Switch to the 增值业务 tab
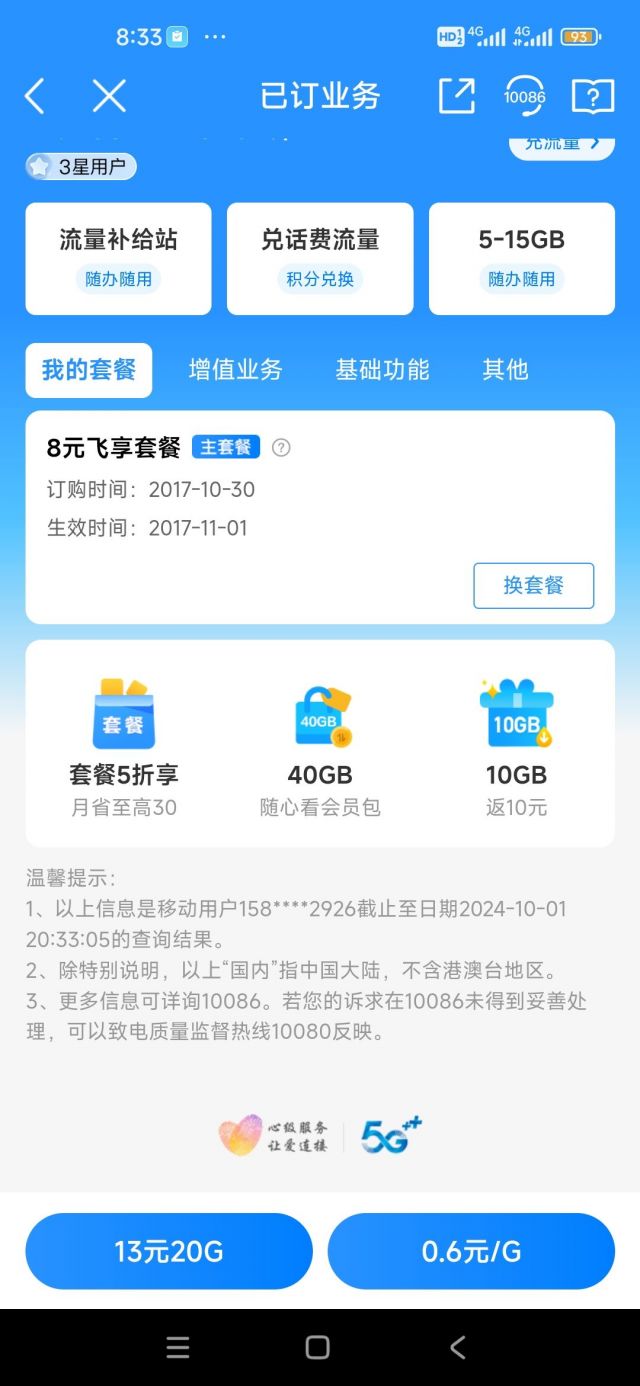 click(236, 370)
